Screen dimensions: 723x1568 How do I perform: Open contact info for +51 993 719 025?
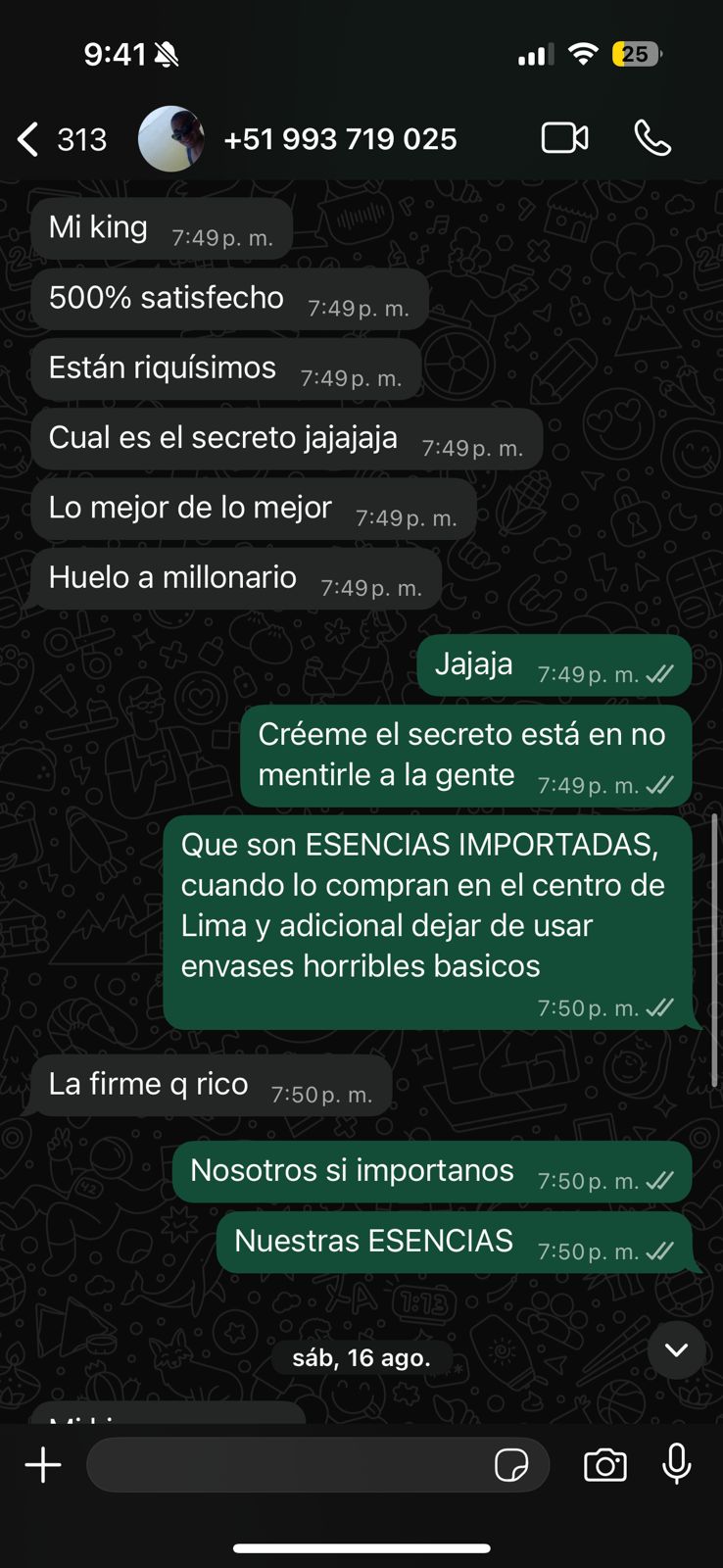tap(340, 139)
